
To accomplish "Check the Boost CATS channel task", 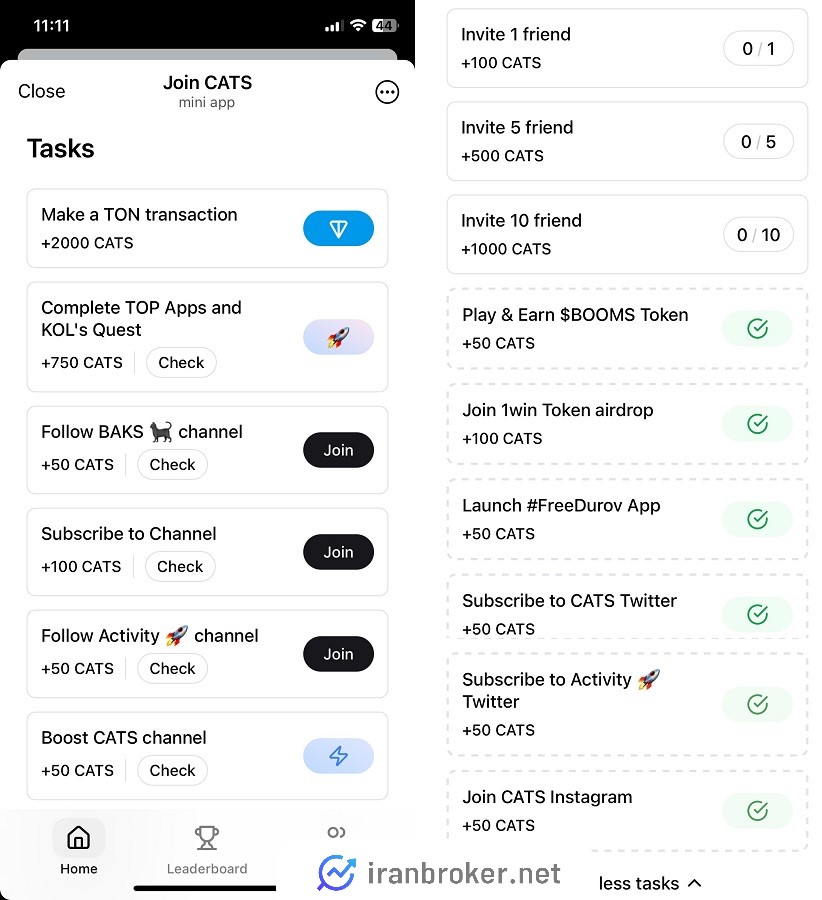I will (x=172, y=771).
